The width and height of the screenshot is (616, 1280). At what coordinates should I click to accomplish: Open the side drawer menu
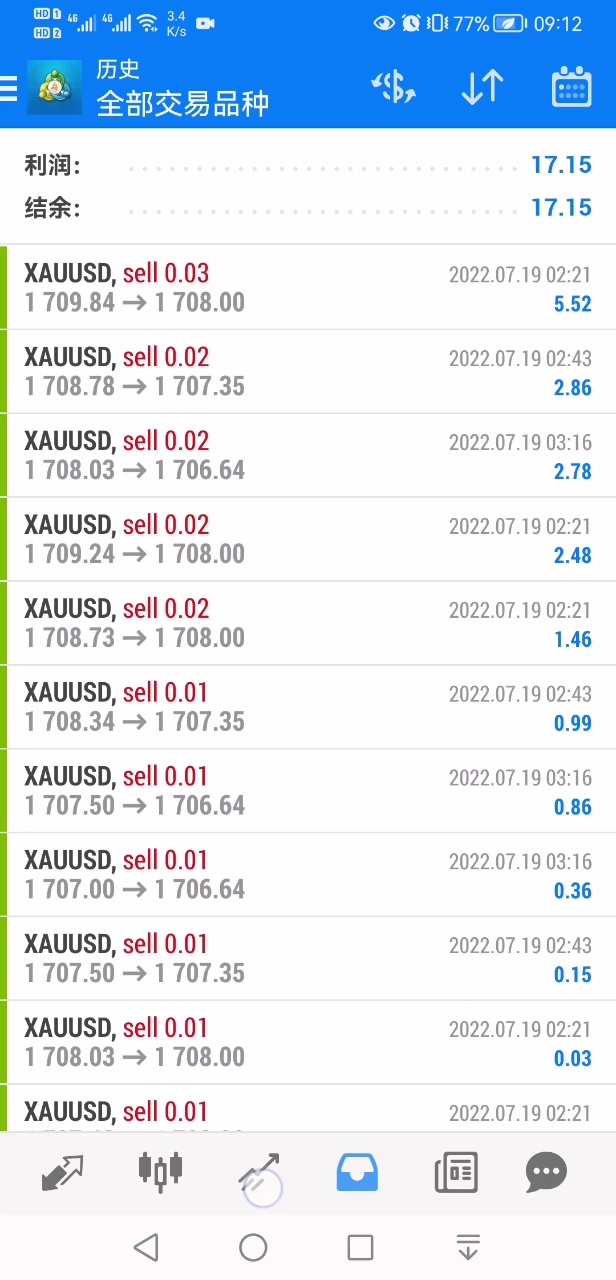10,88
